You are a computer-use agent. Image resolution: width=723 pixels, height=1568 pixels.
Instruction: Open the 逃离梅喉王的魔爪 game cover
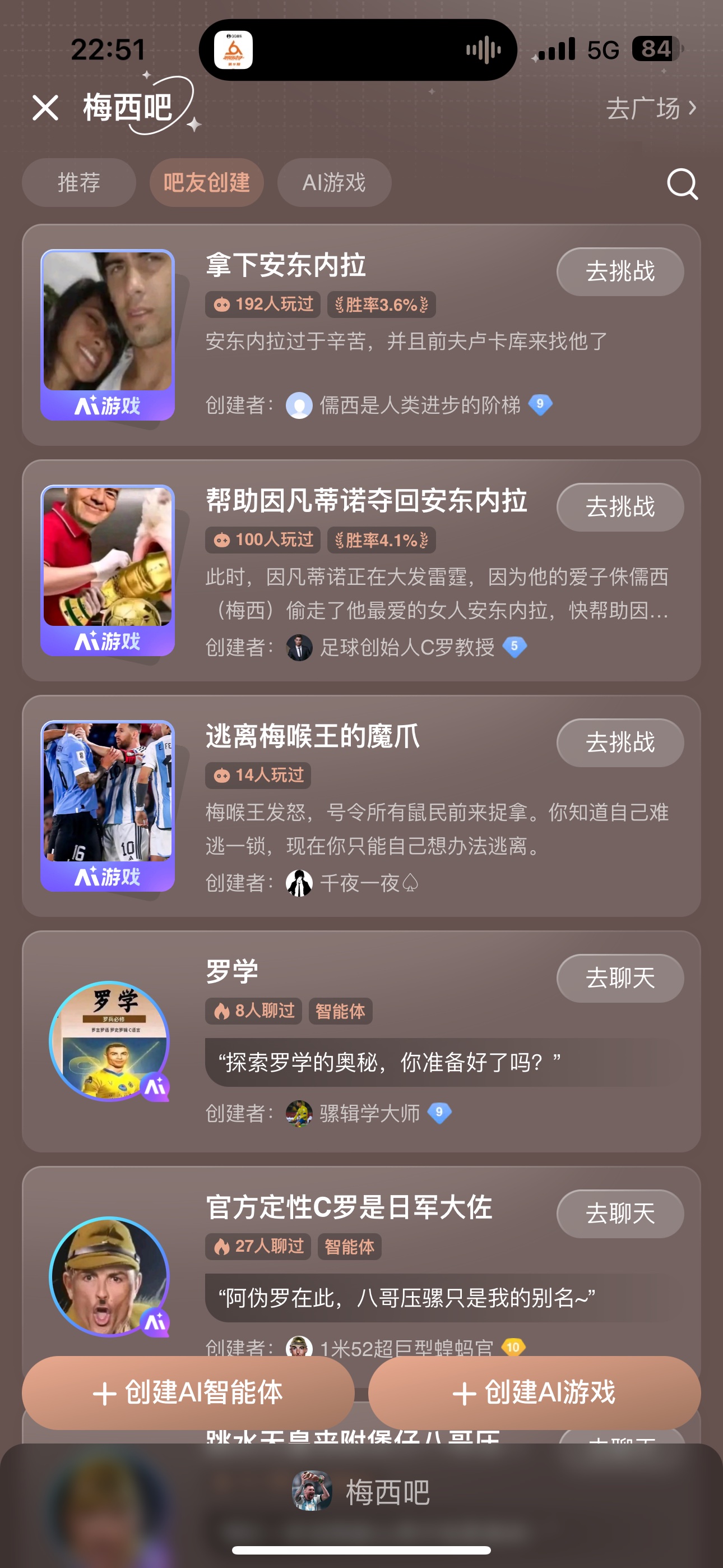(x=108, y=806)
